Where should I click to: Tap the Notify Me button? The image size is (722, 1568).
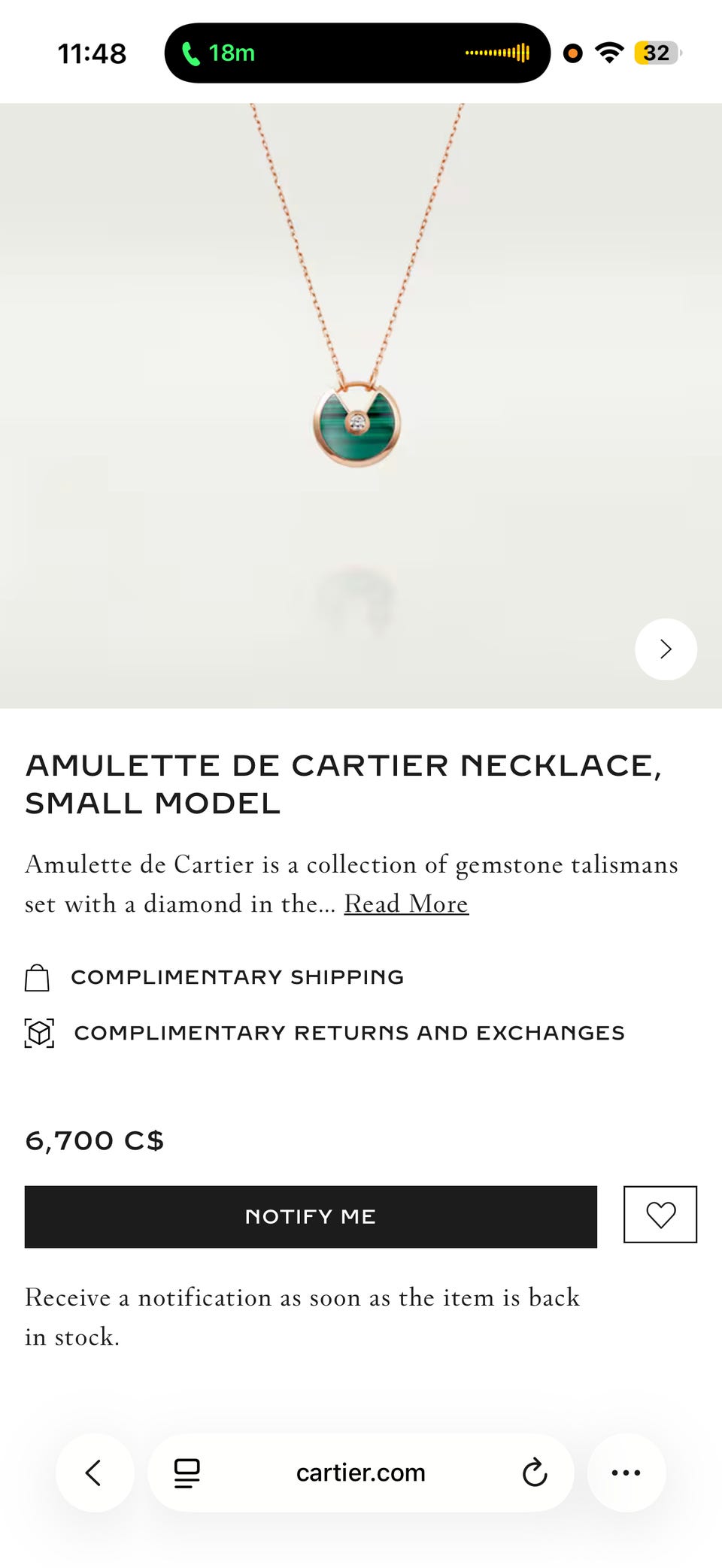[311, 1216]
